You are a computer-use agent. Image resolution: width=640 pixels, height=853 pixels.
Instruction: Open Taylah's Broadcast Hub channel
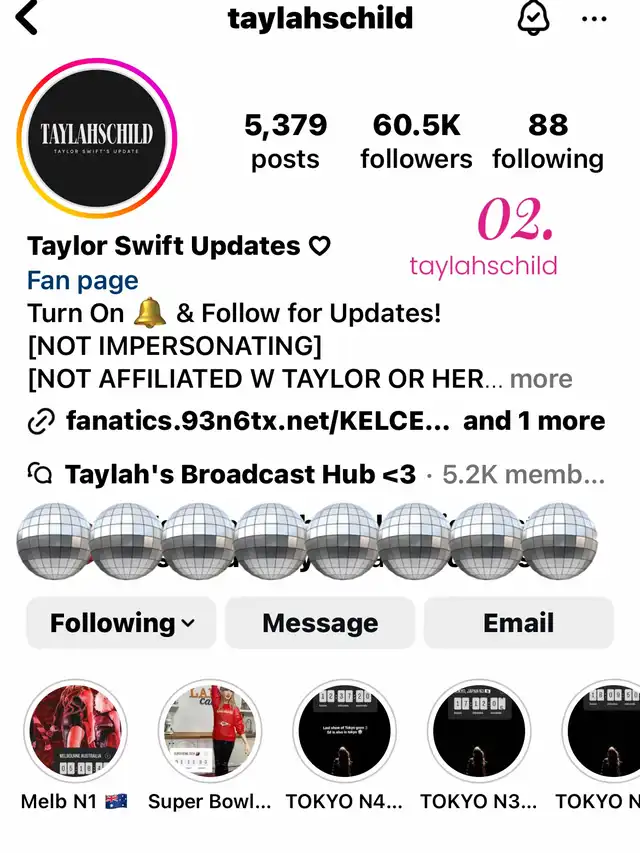click(240, 474)
